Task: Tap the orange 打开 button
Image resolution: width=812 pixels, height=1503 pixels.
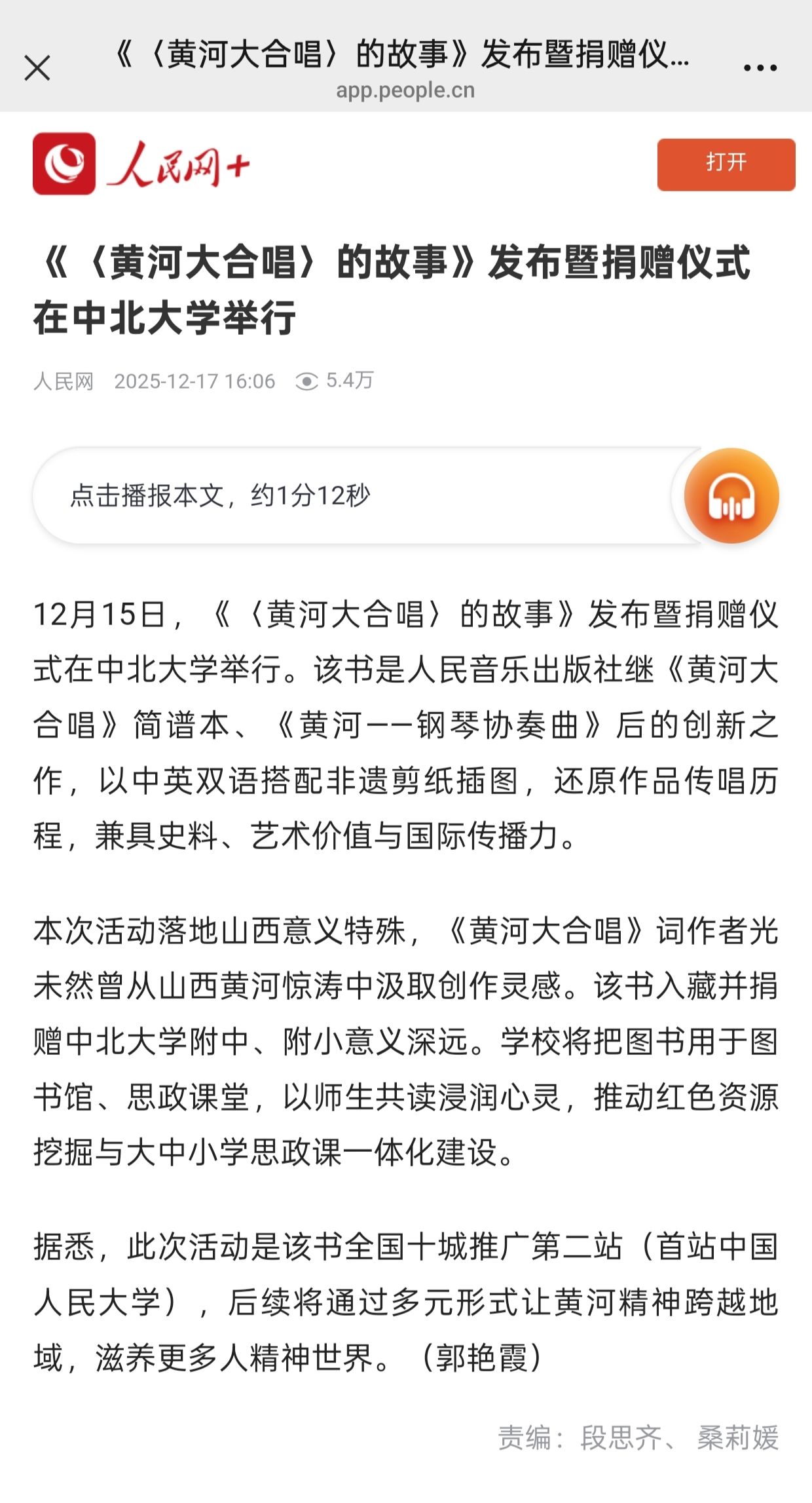Action: tap(726, 164)
